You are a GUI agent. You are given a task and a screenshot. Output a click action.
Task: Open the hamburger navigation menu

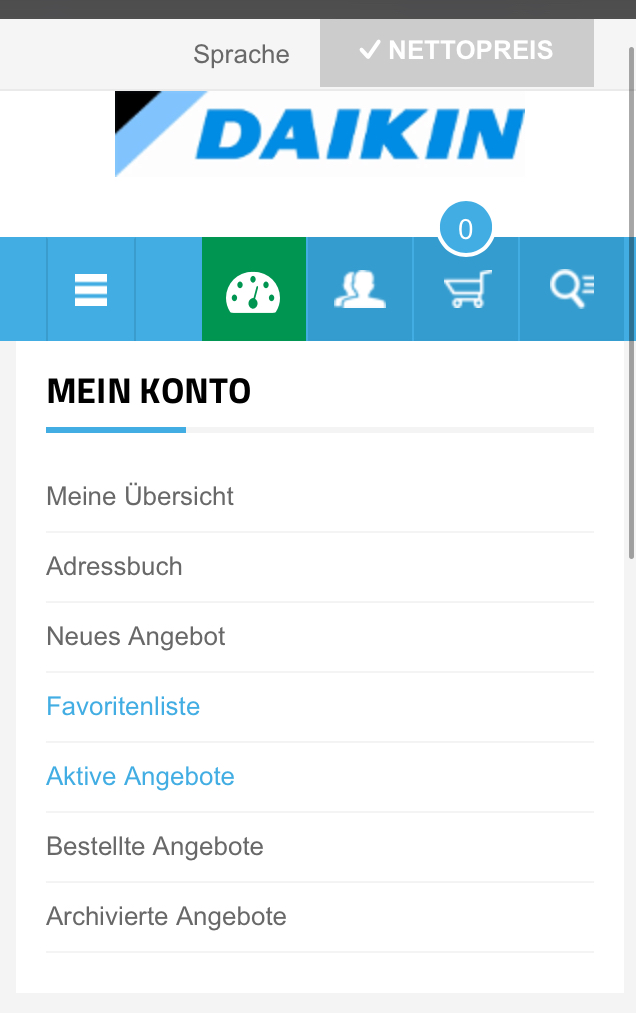tap(91, 290)
